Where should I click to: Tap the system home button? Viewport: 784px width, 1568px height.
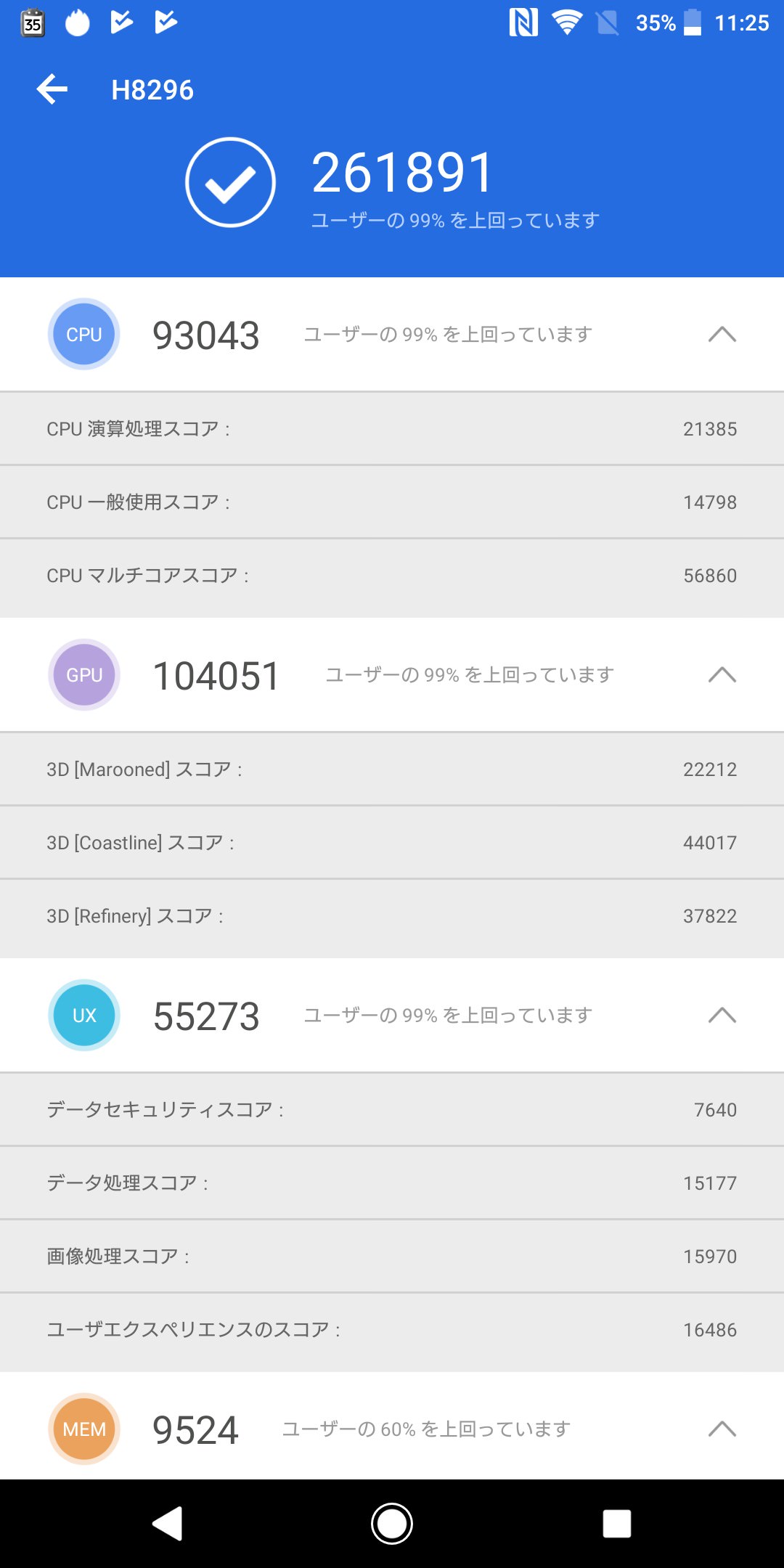tap(392, 1523)
